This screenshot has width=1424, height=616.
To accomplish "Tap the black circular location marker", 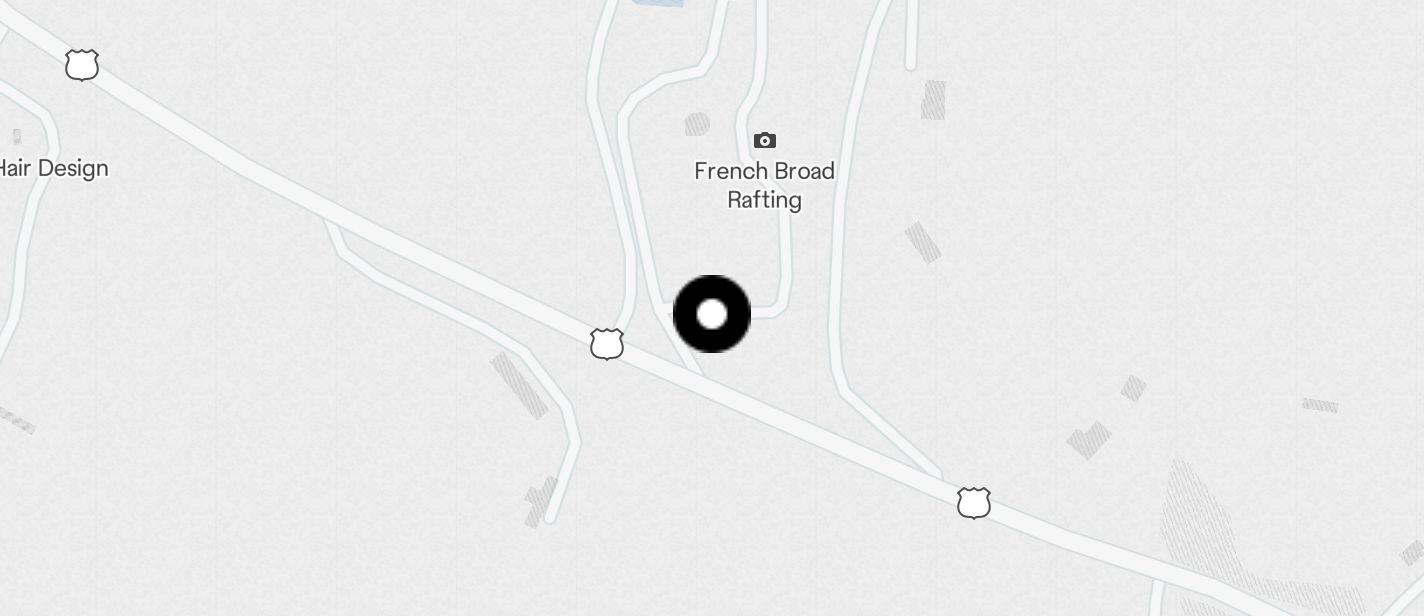I will click(711, 314).
